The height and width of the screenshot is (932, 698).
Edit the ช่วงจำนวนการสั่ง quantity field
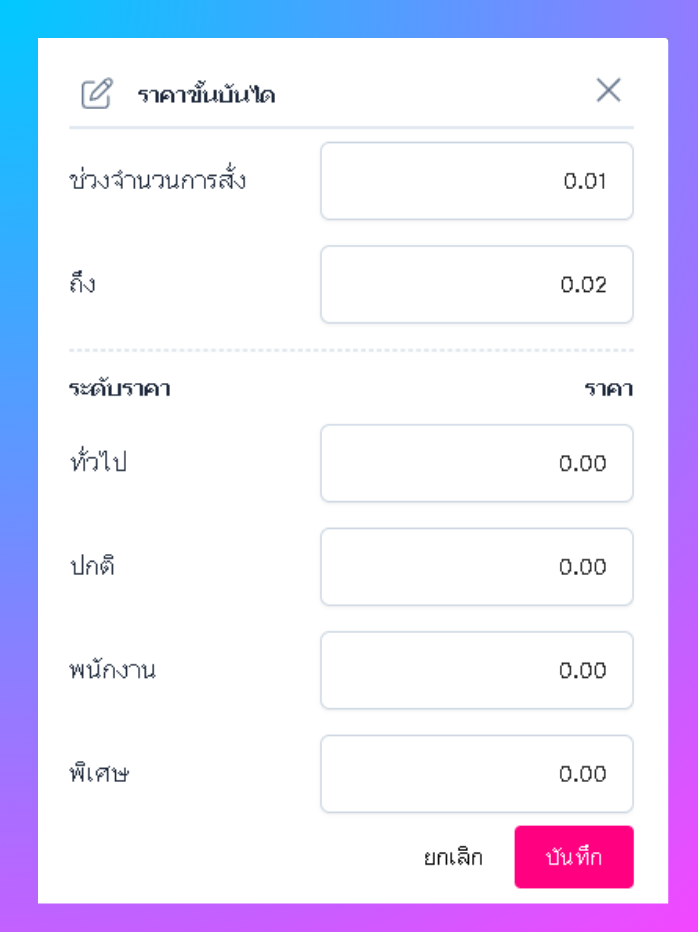476,181
